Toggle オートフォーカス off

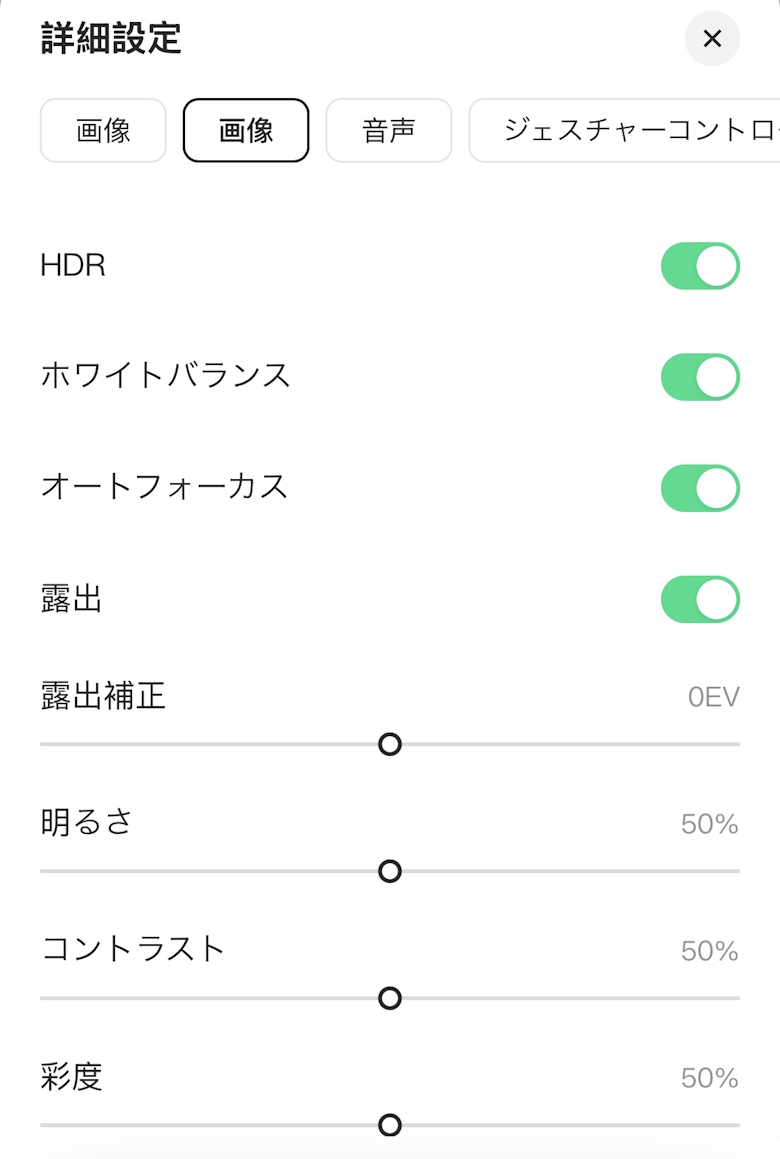pos(700,488)
